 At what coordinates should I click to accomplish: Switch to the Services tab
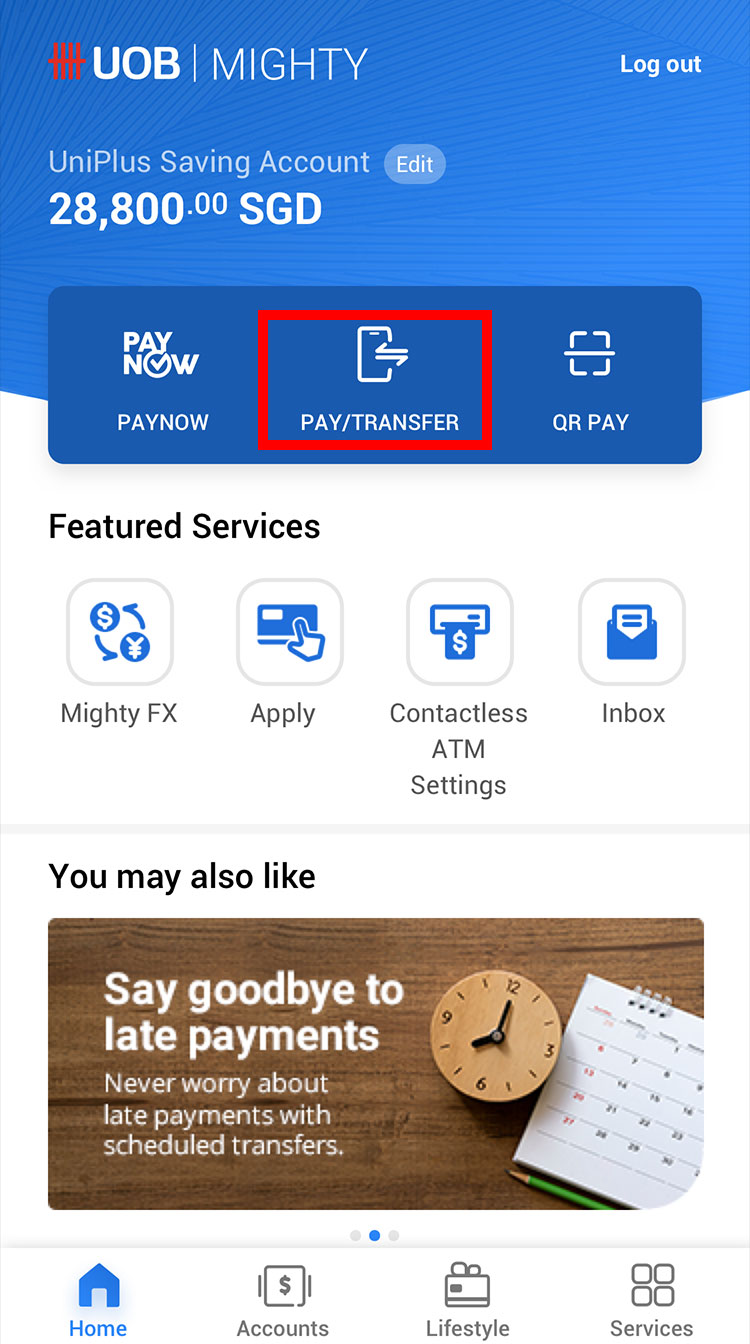click(652, 1299)
